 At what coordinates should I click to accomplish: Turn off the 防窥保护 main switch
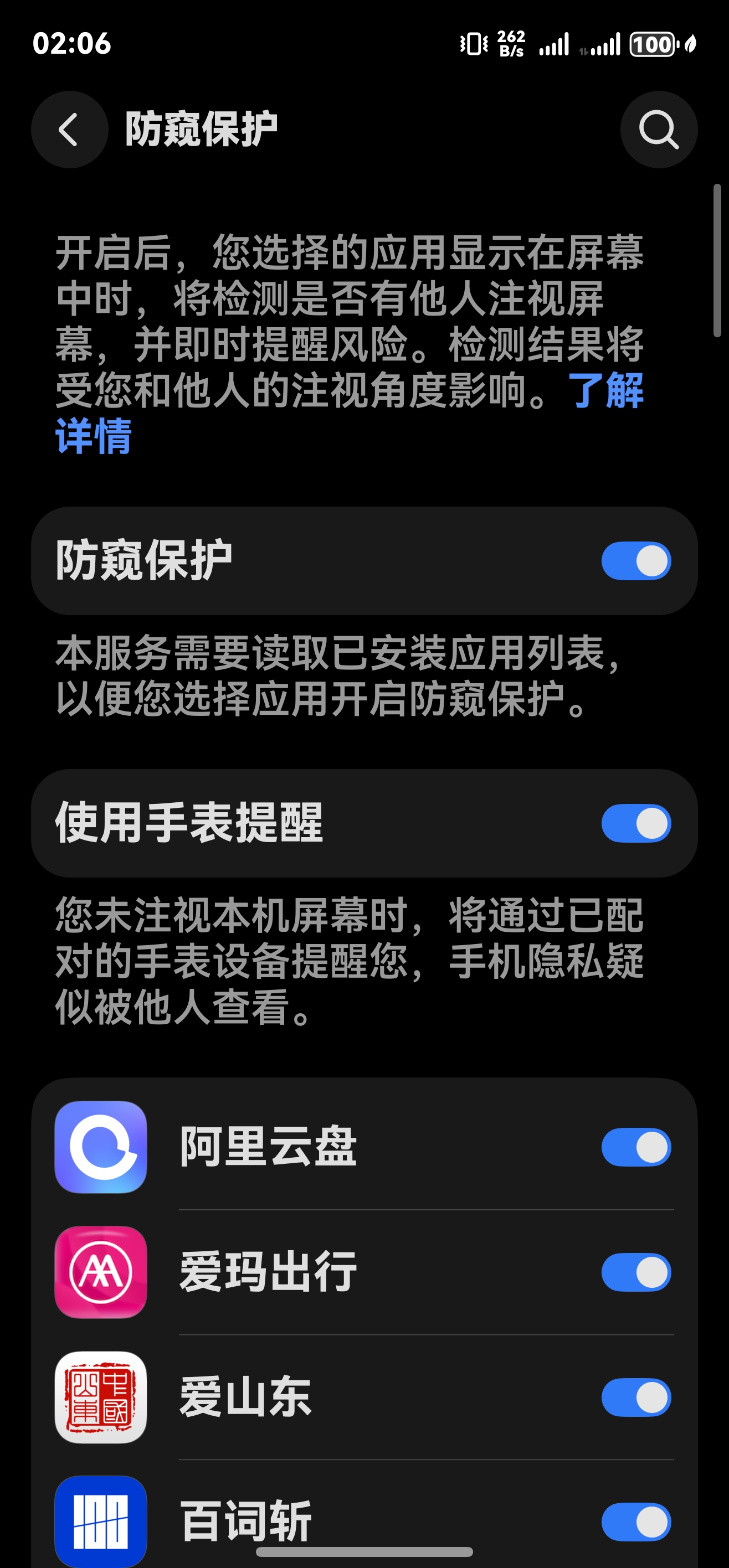tap(636, 561)
